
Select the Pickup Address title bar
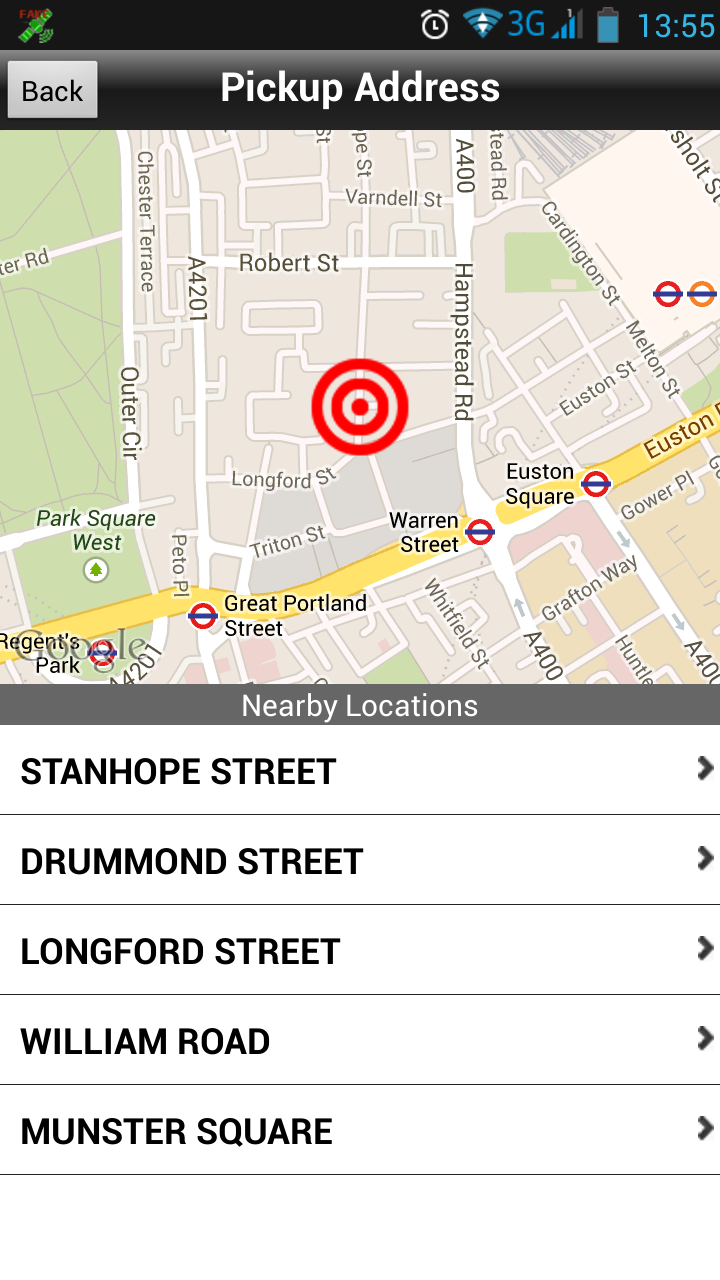tap(360, 87)
